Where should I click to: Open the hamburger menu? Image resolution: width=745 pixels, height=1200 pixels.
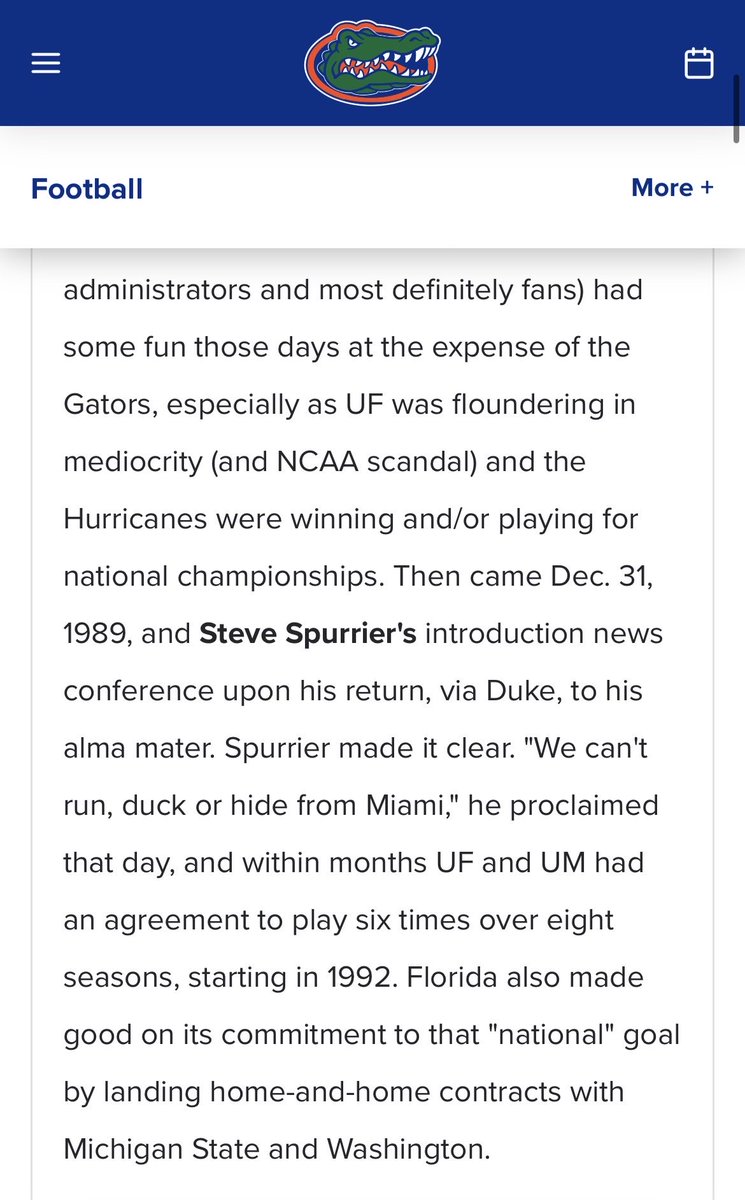click(x=46, y=63)
